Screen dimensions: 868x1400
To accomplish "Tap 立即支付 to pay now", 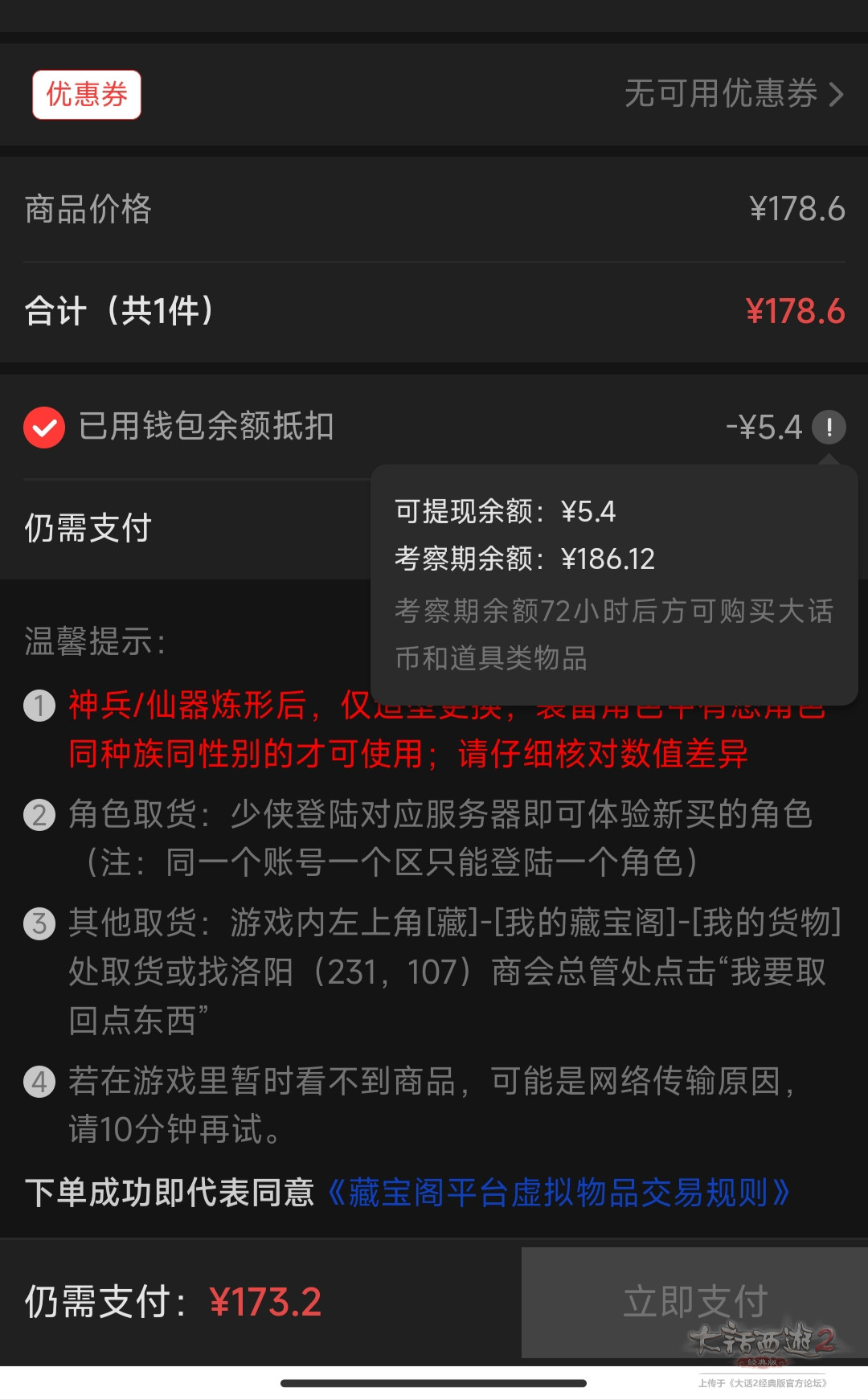I will [694, 1302].
